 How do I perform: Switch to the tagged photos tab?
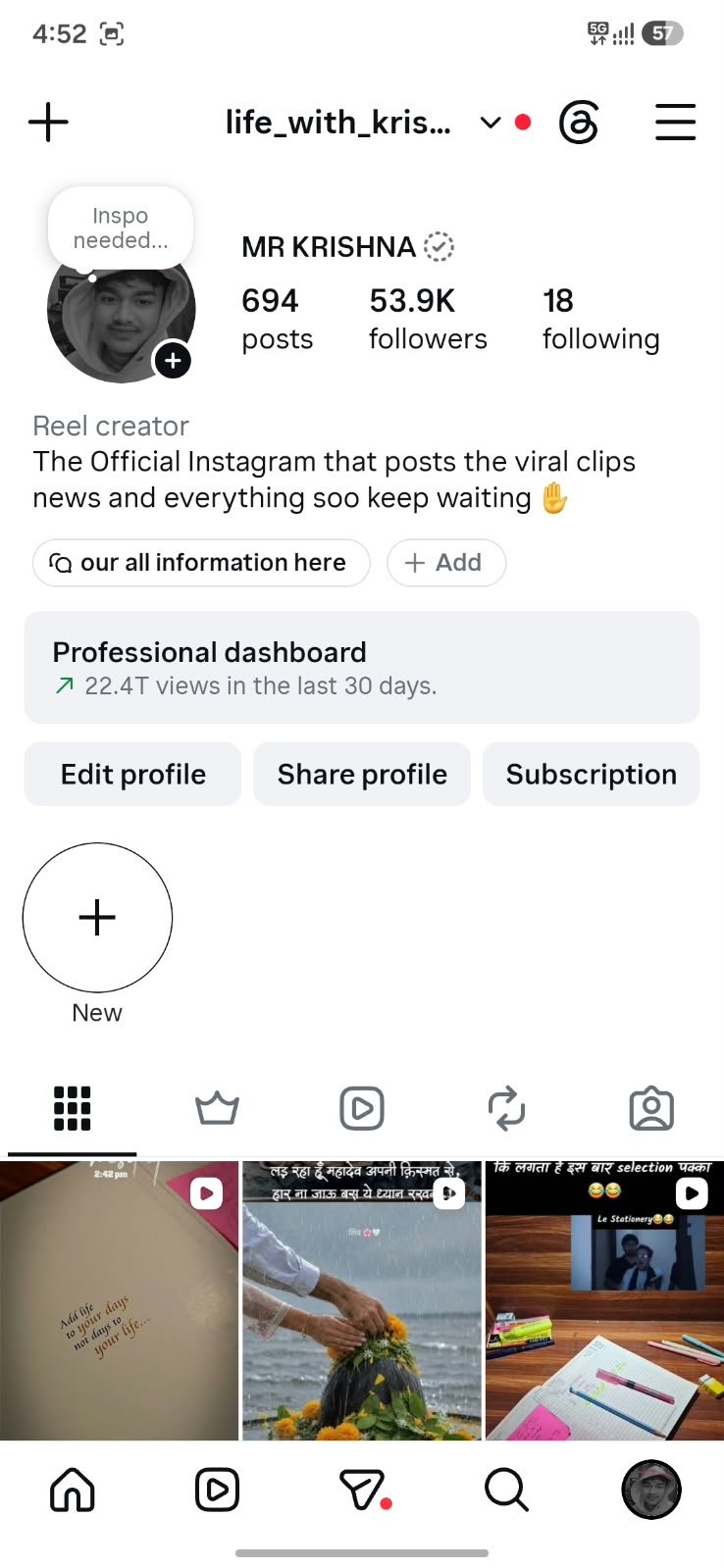pos(651,1109)
